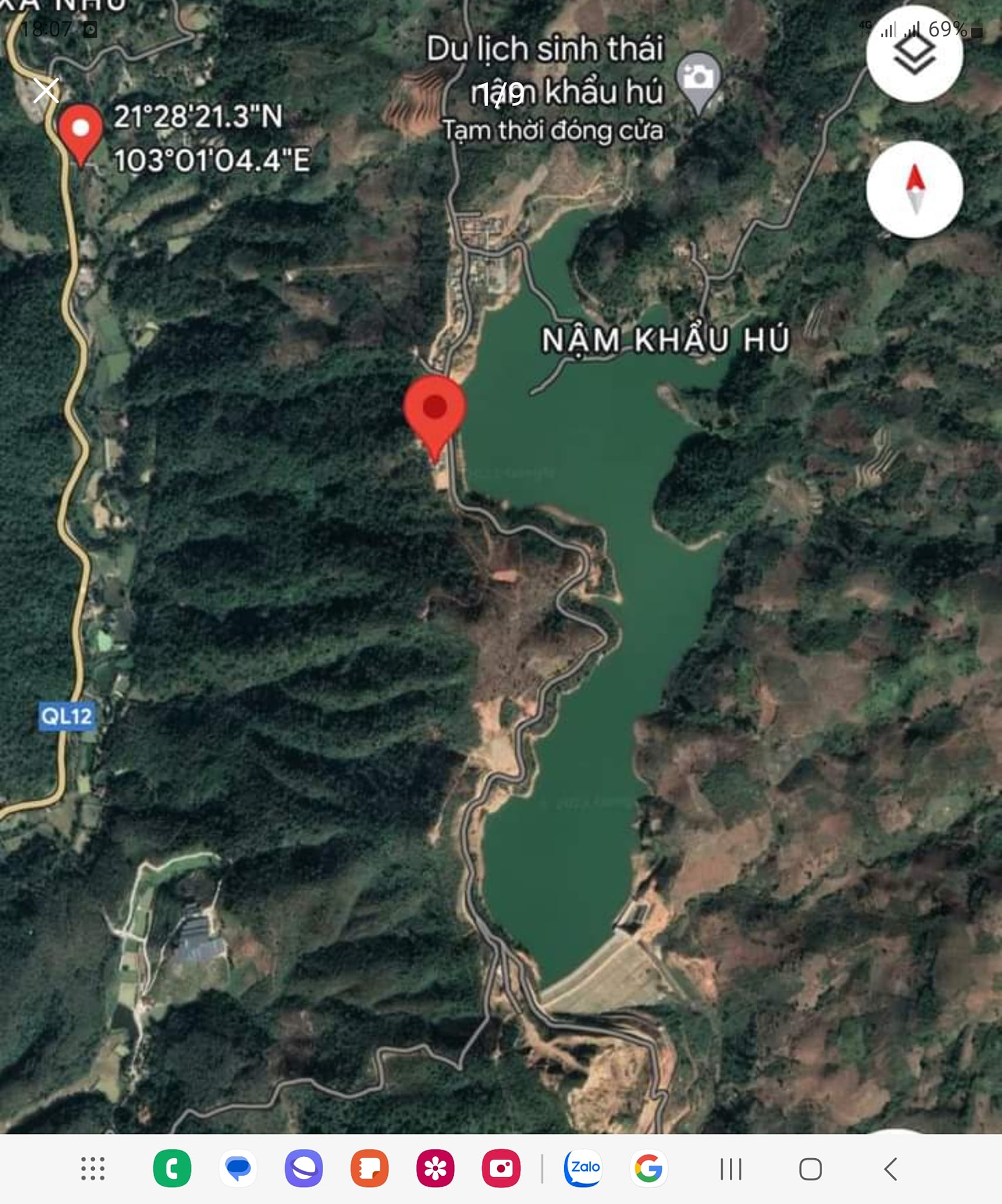Close the photo viewer with the X

pyautogui.click(x=46, y=91)
